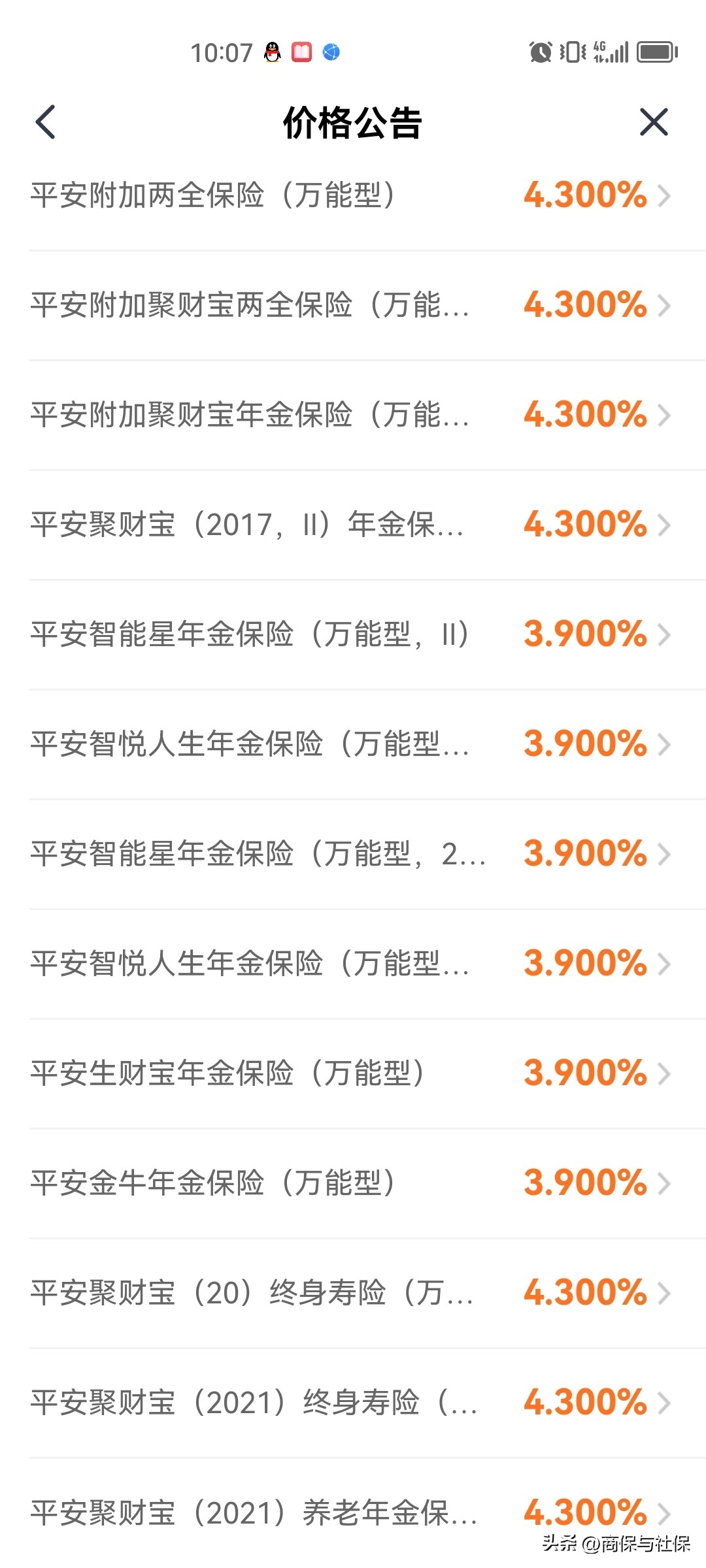Screen dimensions: 706x1568
Task: Tap the signal strength bars icon
Action: (x=619, y=51)
